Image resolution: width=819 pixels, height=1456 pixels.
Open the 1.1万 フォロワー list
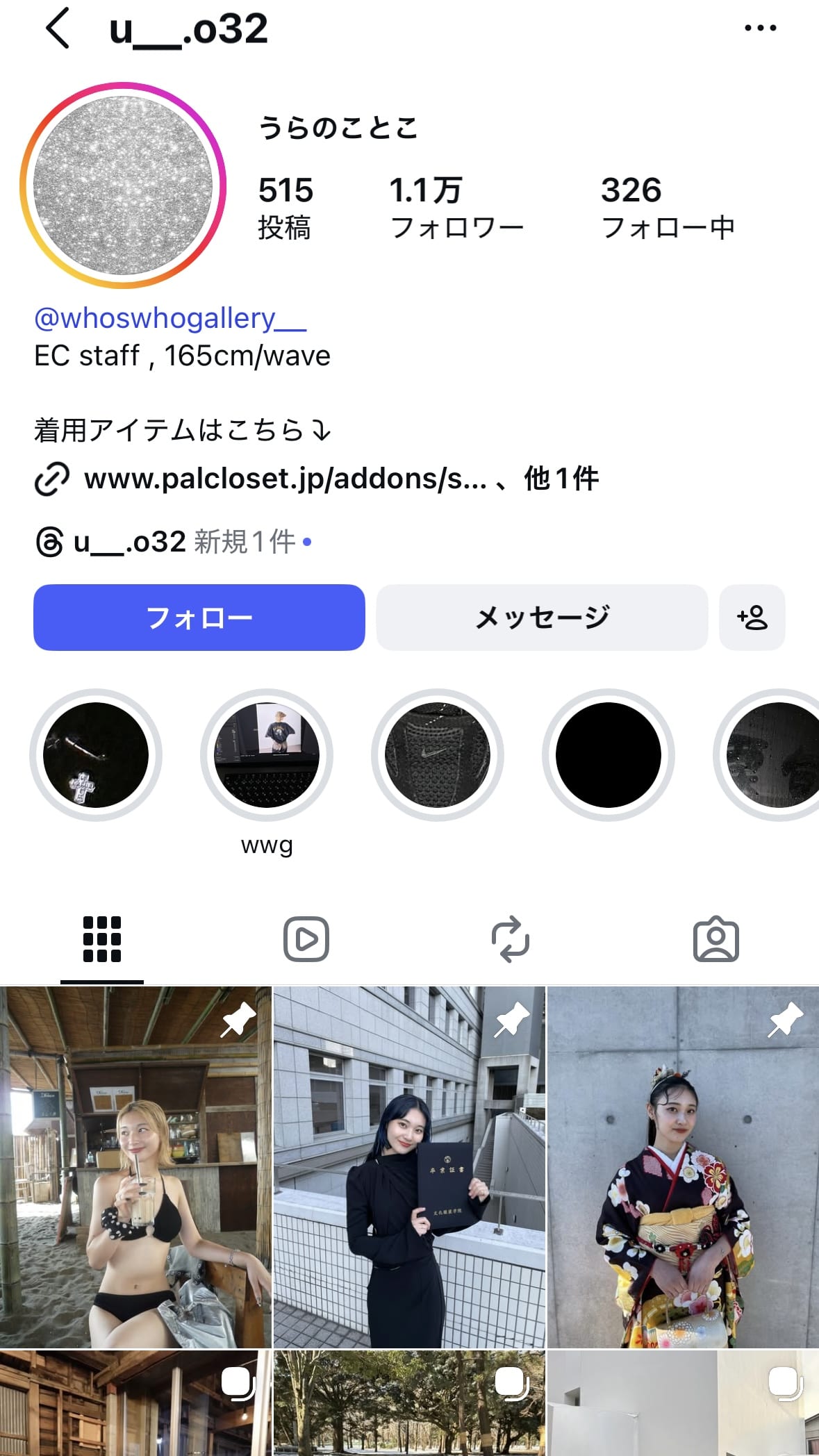[456, 207]
